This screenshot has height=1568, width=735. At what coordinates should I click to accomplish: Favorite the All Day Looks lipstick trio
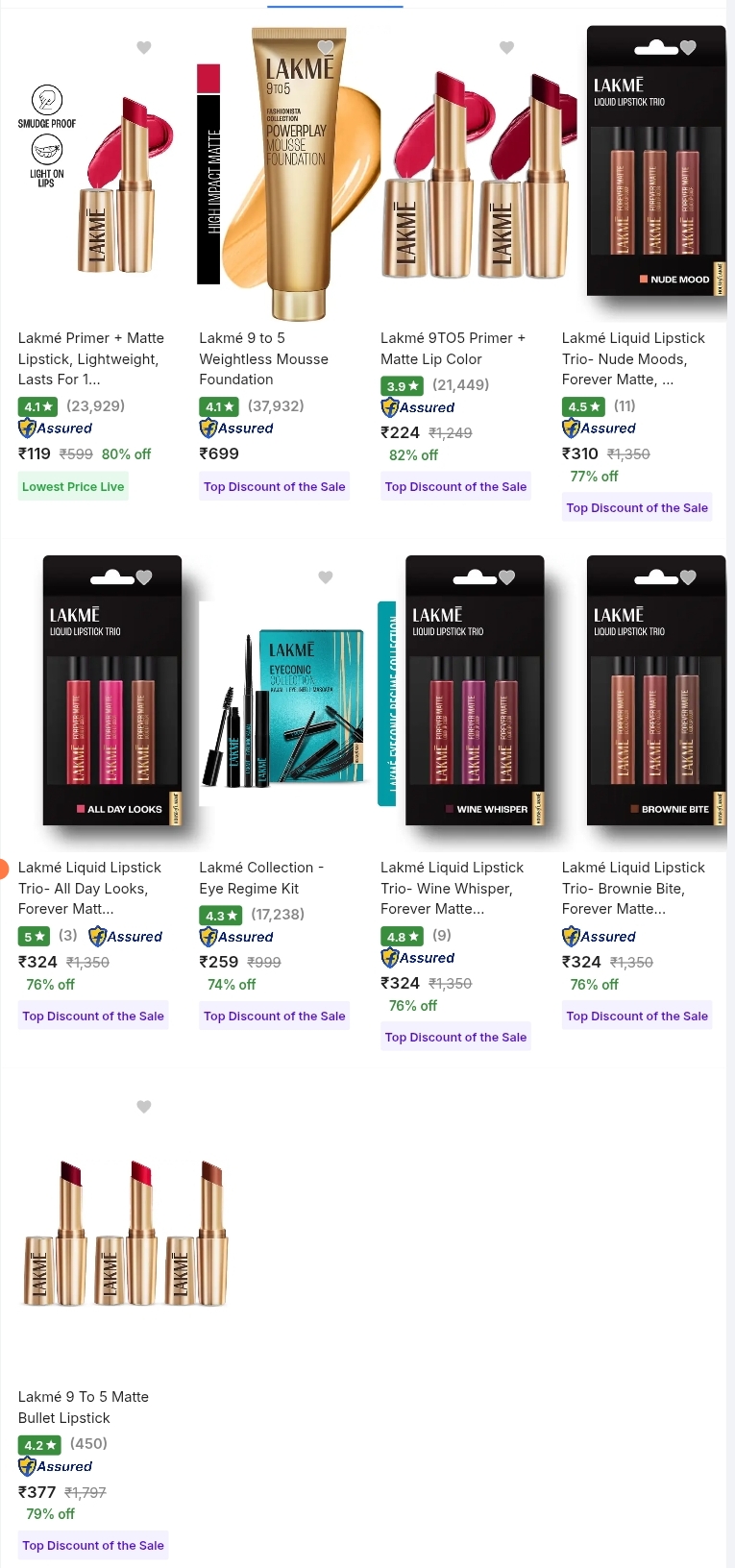click(144, 577)
